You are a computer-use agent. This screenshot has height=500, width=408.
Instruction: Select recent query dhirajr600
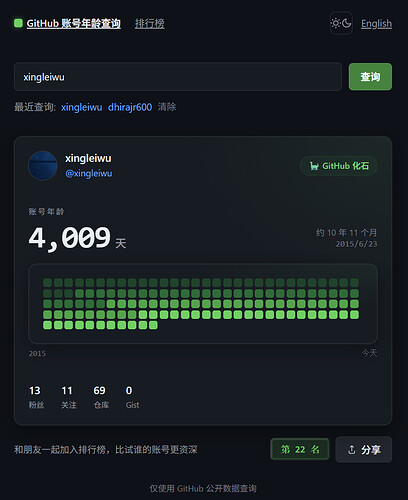tap(130, 107)
